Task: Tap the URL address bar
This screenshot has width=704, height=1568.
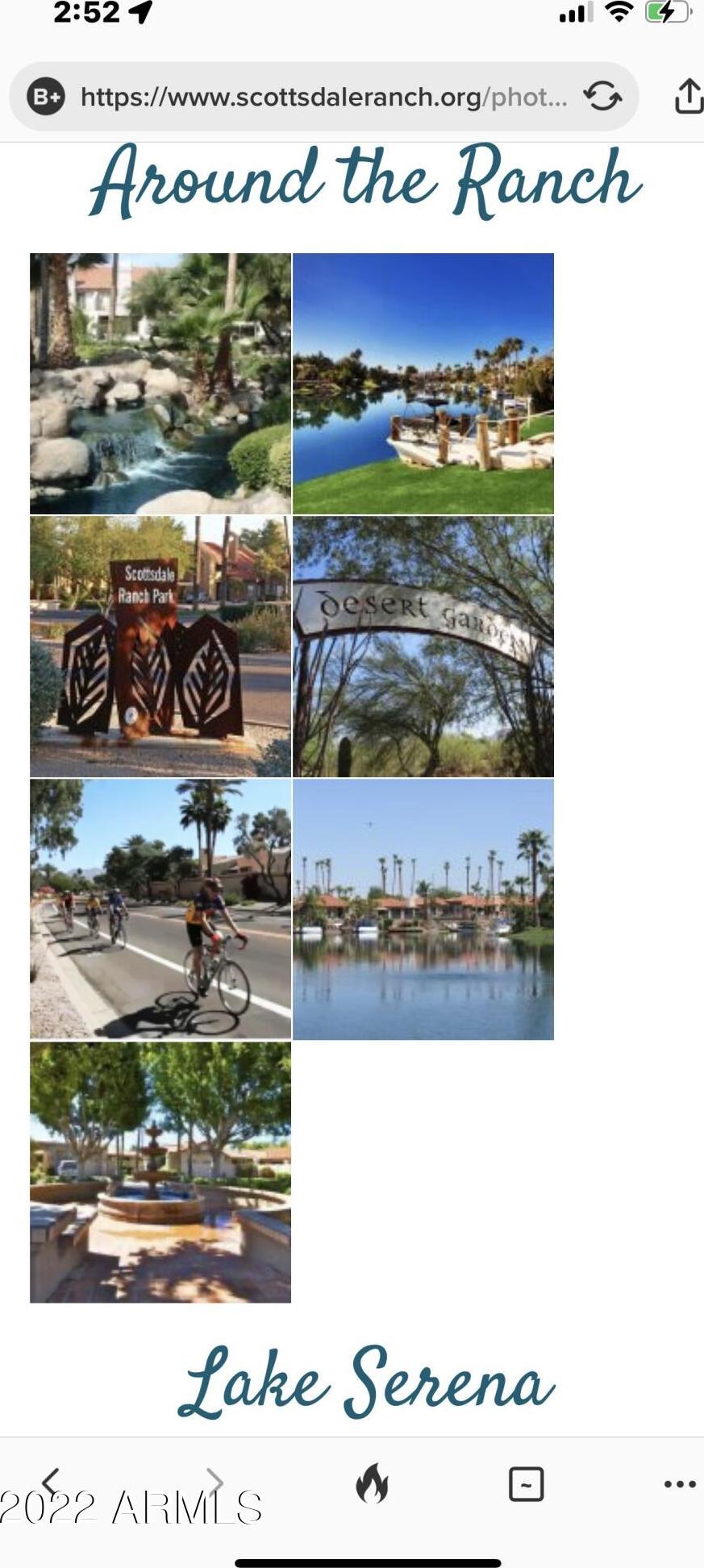Action: tap(323, 98)
